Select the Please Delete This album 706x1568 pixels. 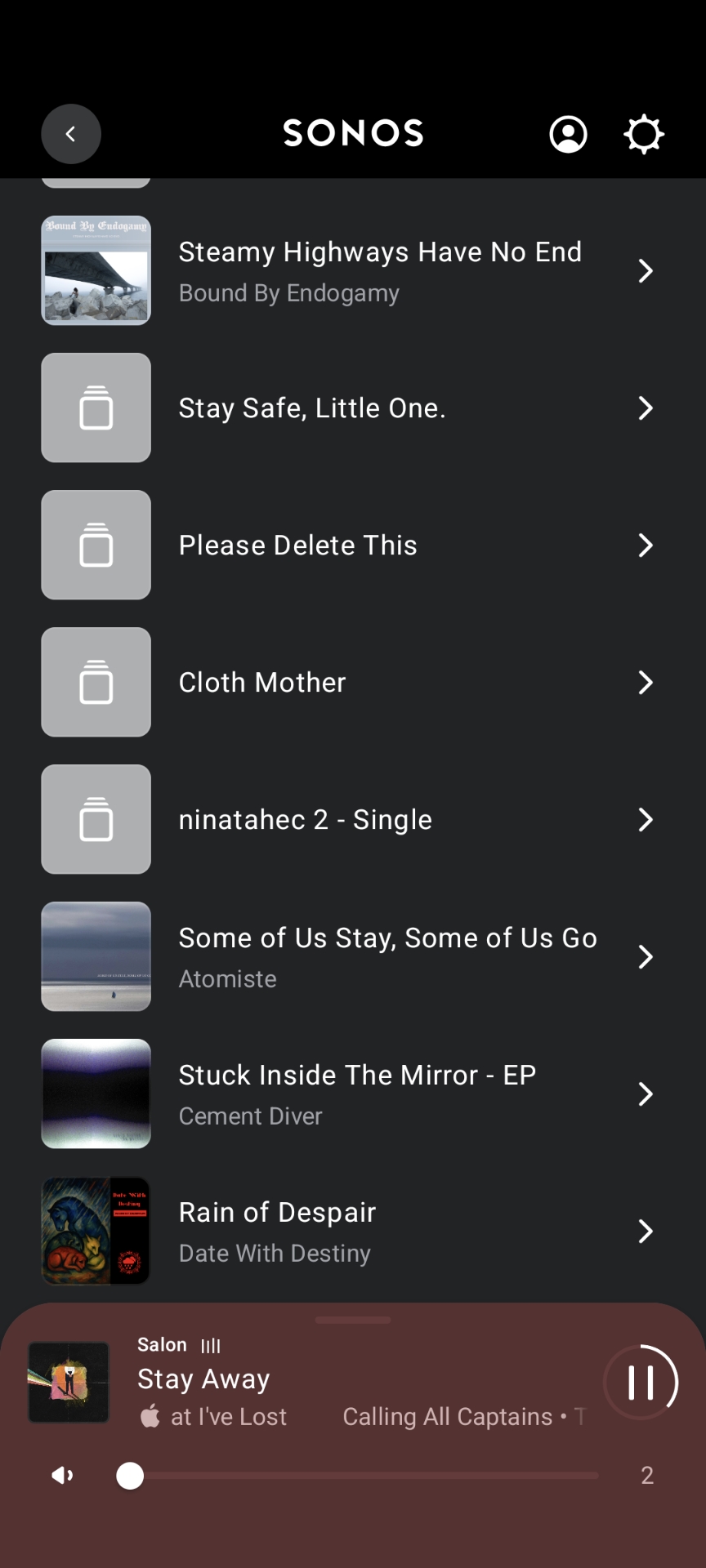coord(351,545)
